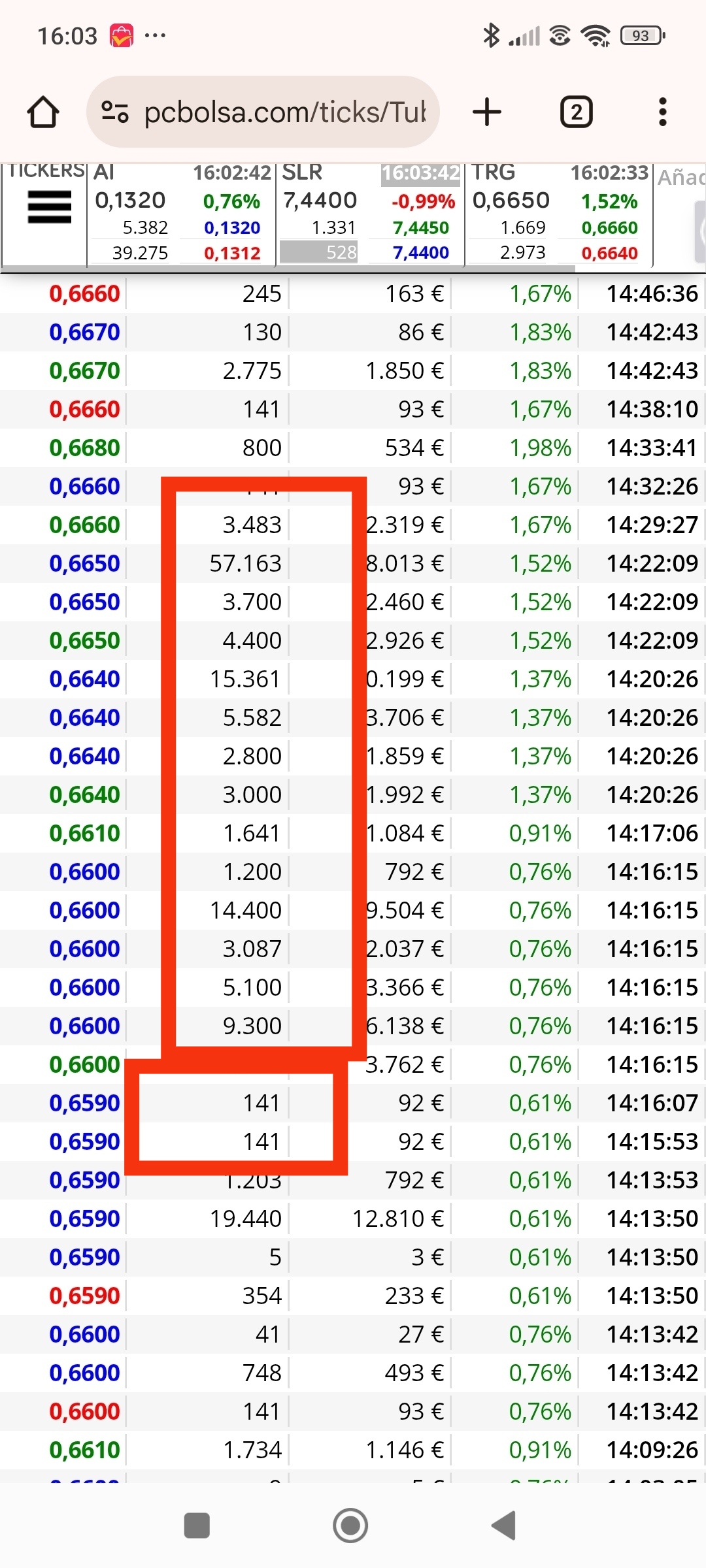Tap Añadir to add a ticker
The image size is (706, 1568).
(x=681, y=178)
